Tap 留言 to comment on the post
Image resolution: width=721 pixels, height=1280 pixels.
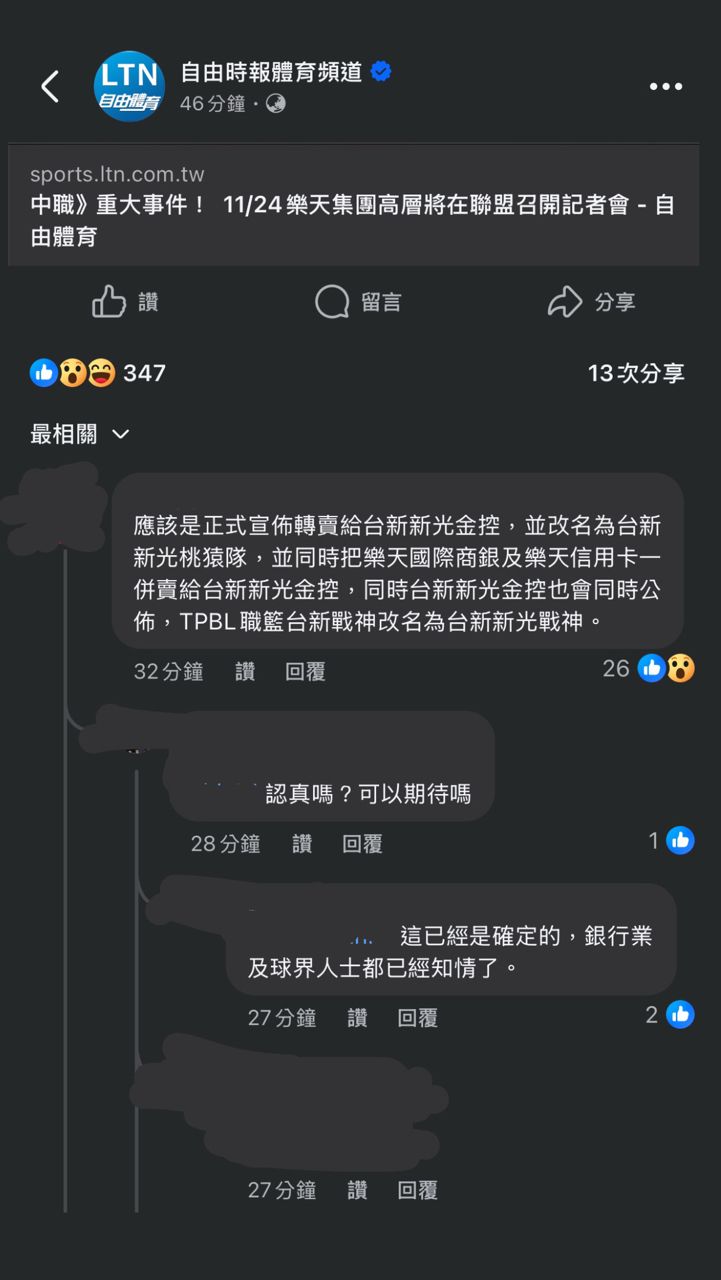tap(358, 302)
